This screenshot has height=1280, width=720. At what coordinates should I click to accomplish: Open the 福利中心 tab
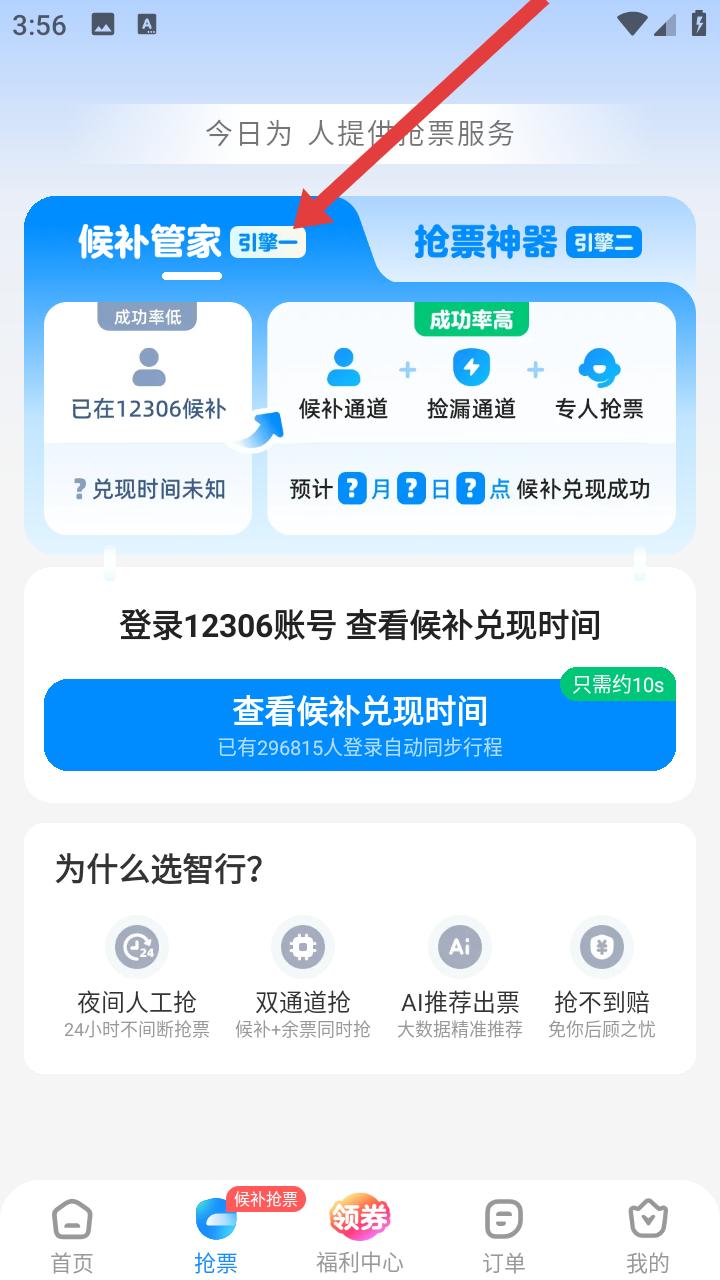click(360, 1236)
